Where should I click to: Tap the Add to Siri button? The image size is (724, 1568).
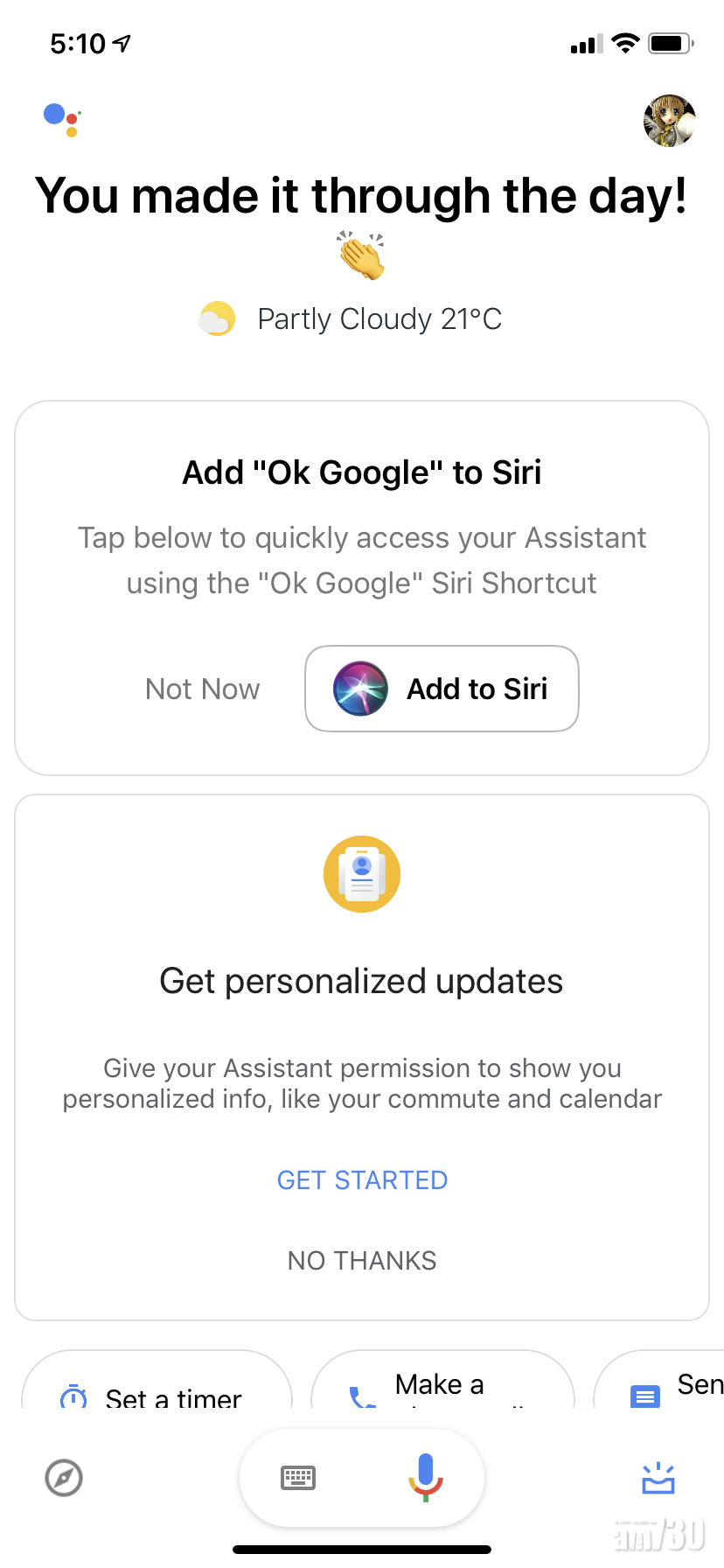[442, 689]
